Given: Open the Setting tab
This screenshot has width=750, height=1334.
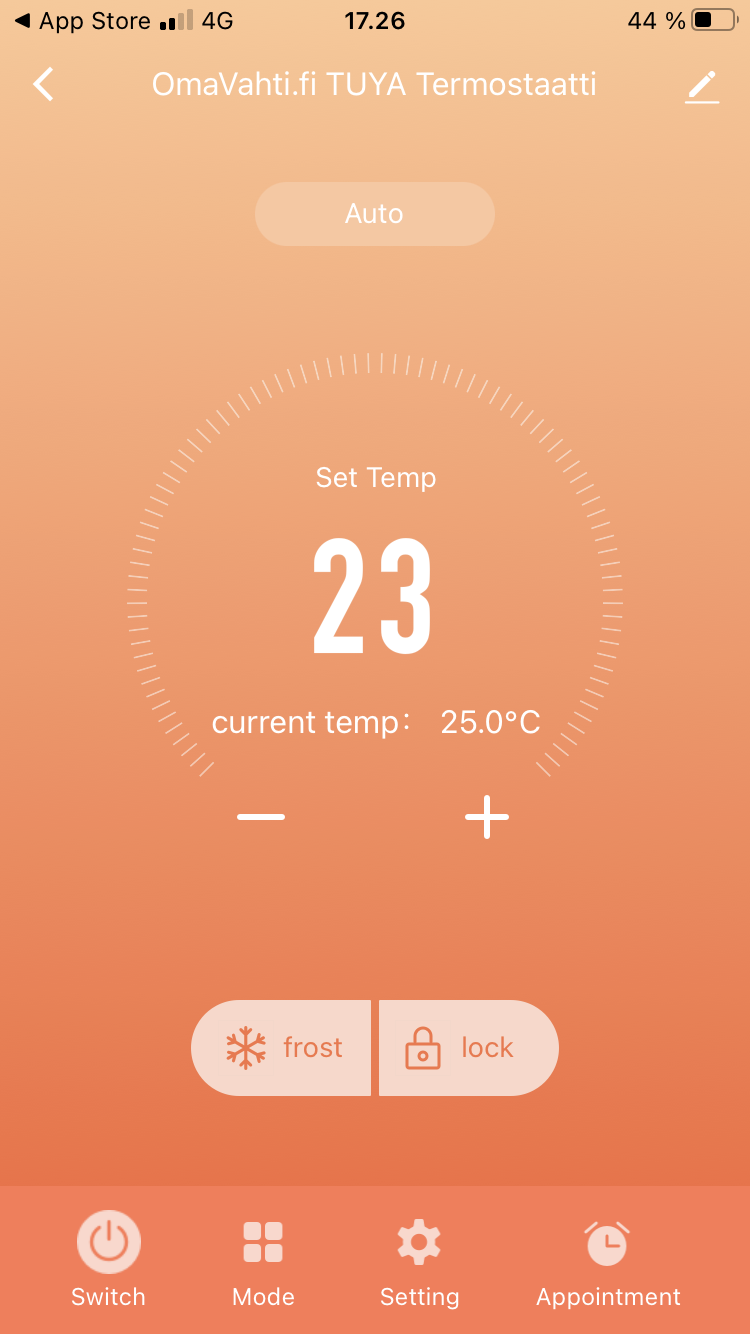Looking at the screenshot, I should [x=419, y=1264].
